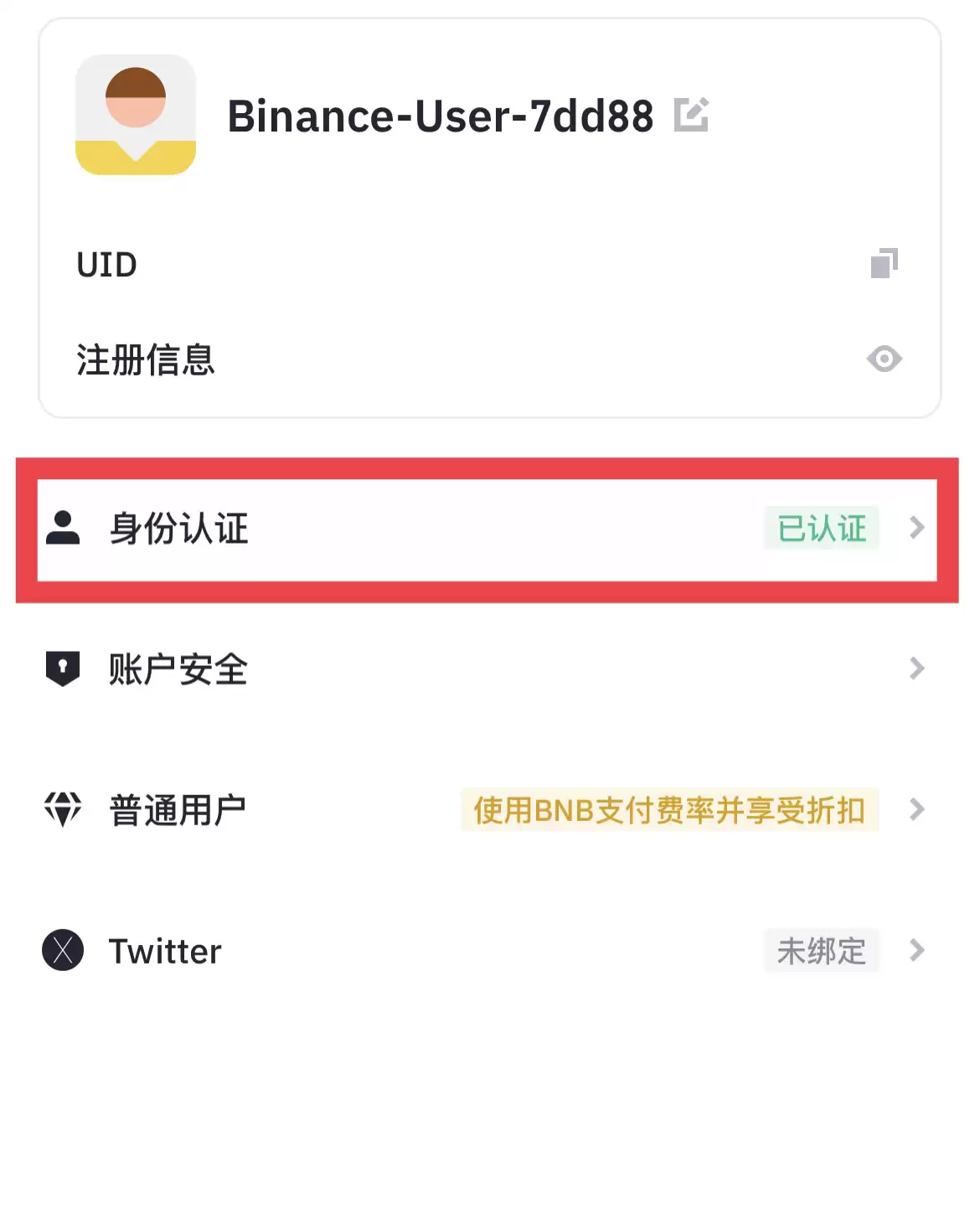Toggle visibility of 注册信息 with the eye icon
Screen dimensions: 980x1224
[885, 359]
